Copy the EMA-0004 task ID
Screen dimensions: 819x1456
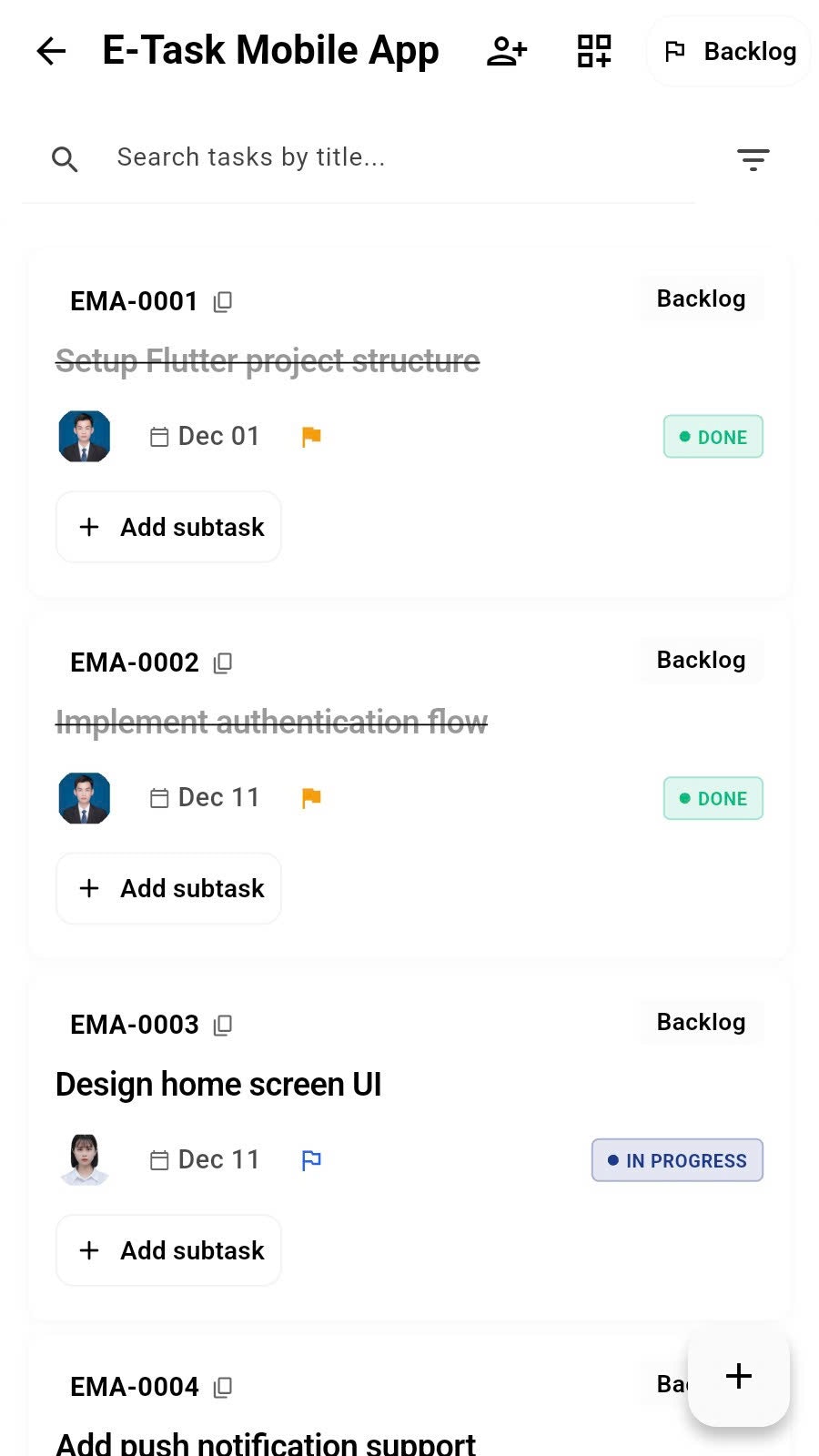click(x=223, y=1388)
